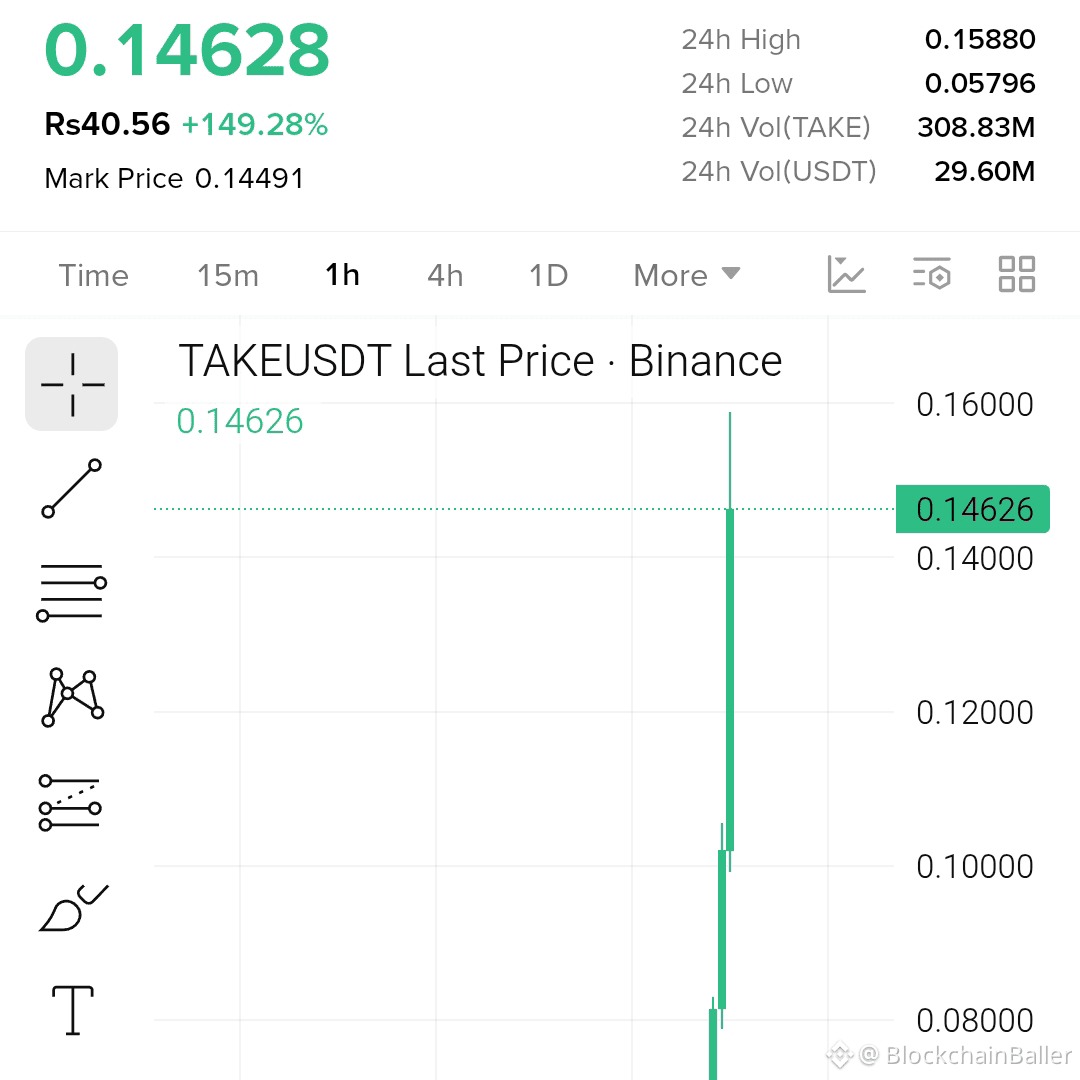
Task: Select the XABCD pattern tool
Action: click(72, 697)
